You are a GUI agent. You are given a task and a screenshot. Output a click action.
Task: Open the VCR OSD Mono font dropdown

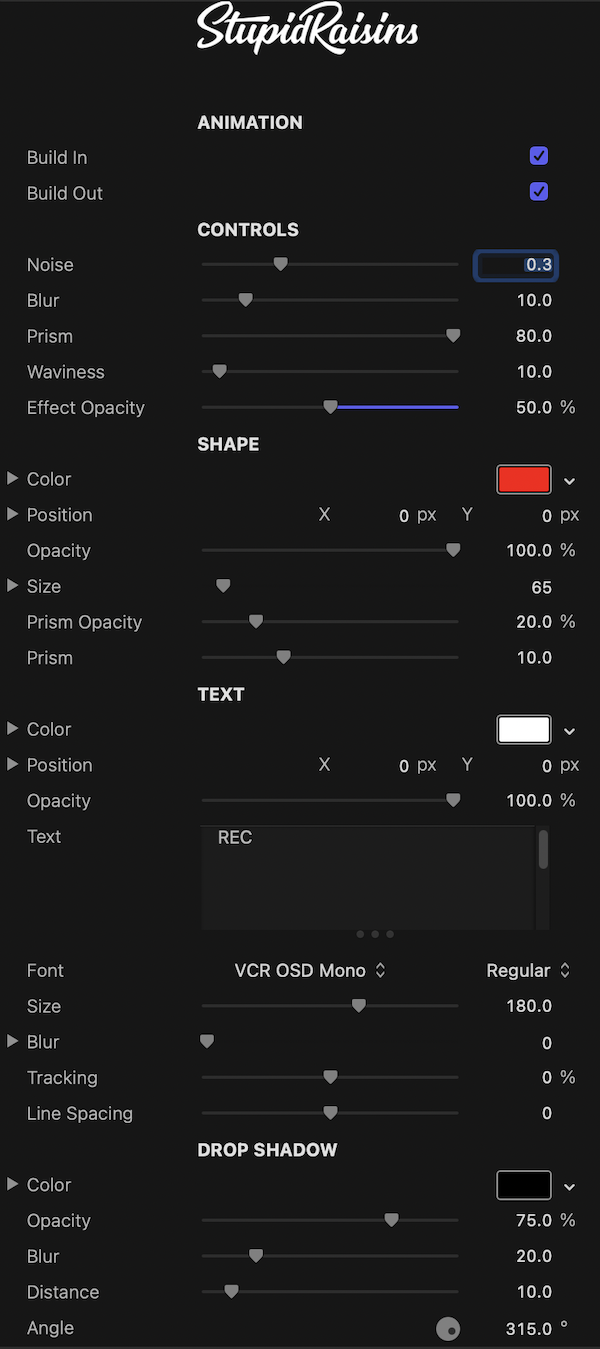point(310,971)
